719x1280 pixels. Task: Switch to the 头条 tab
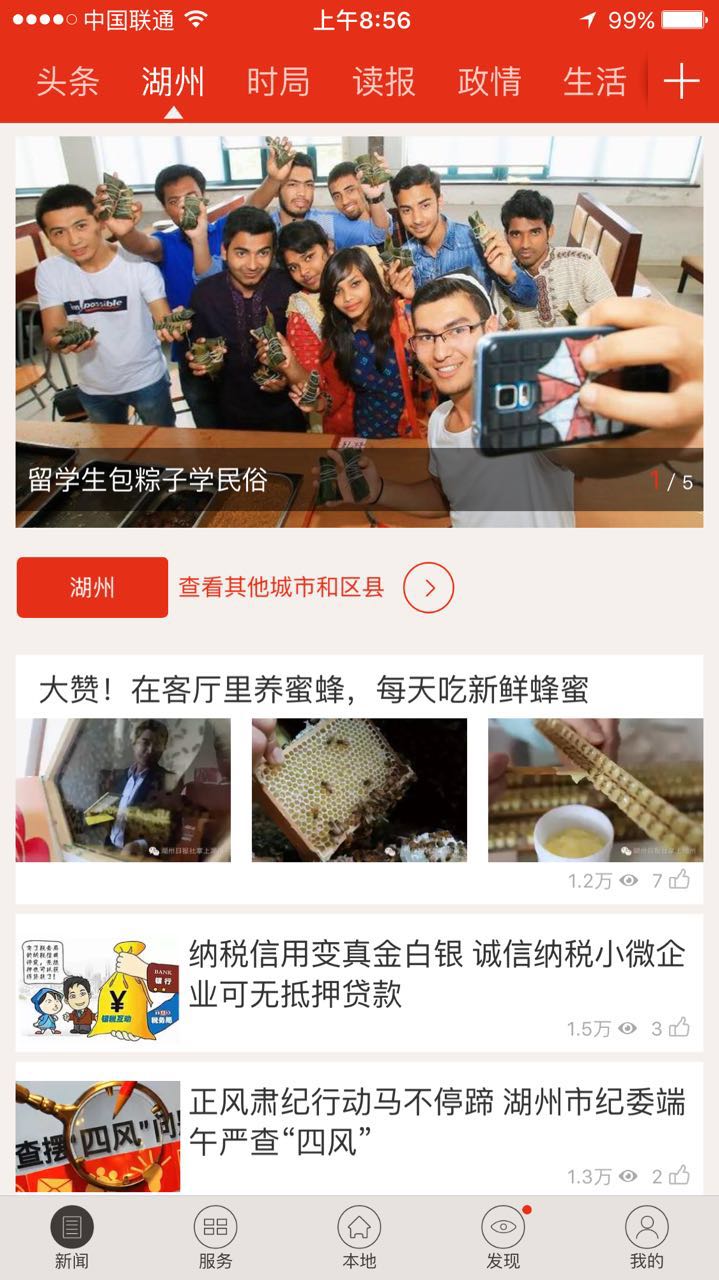tap(68, 81)
